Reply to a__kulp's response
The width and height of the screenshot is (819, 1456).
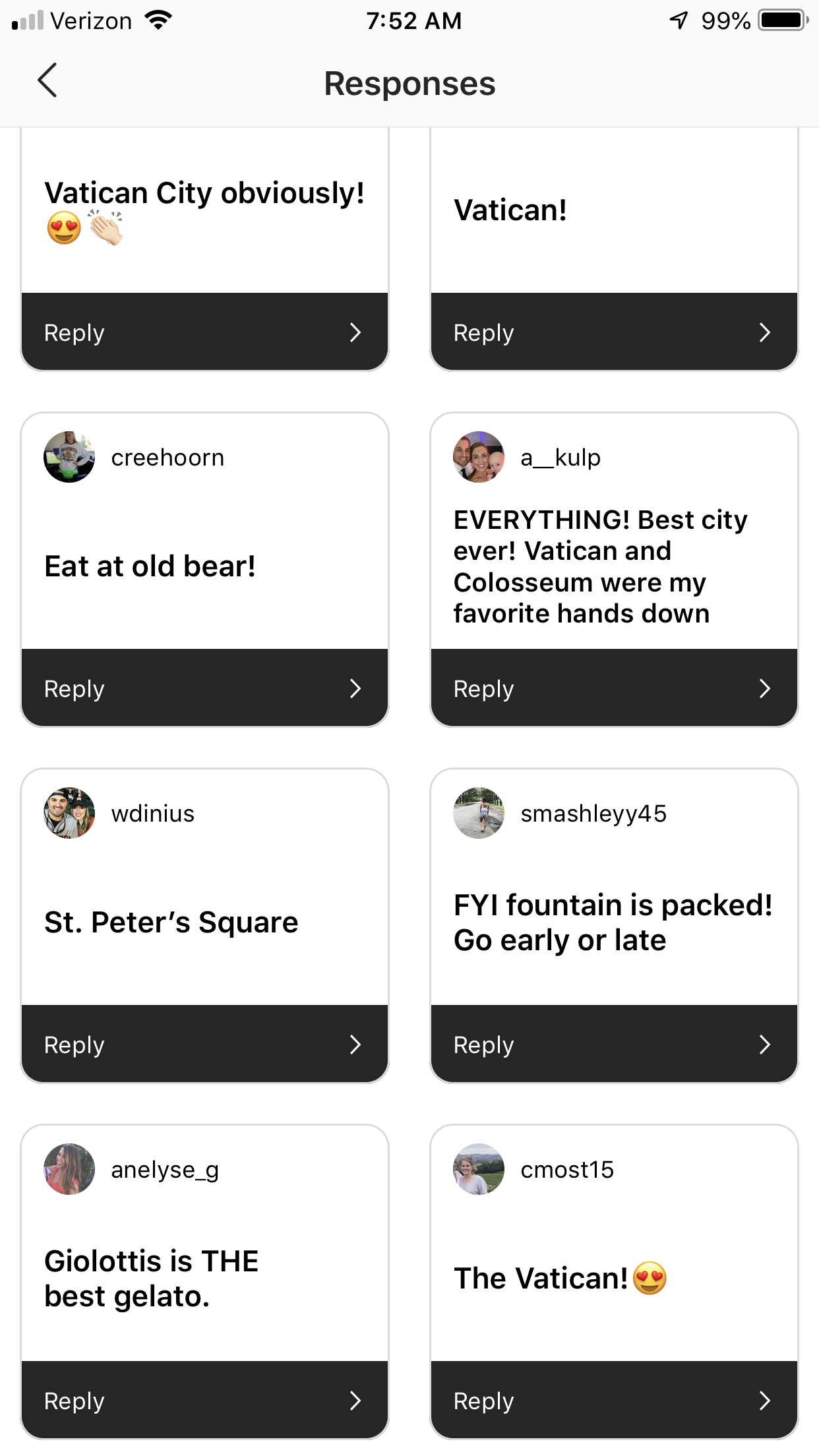(614, 688)
